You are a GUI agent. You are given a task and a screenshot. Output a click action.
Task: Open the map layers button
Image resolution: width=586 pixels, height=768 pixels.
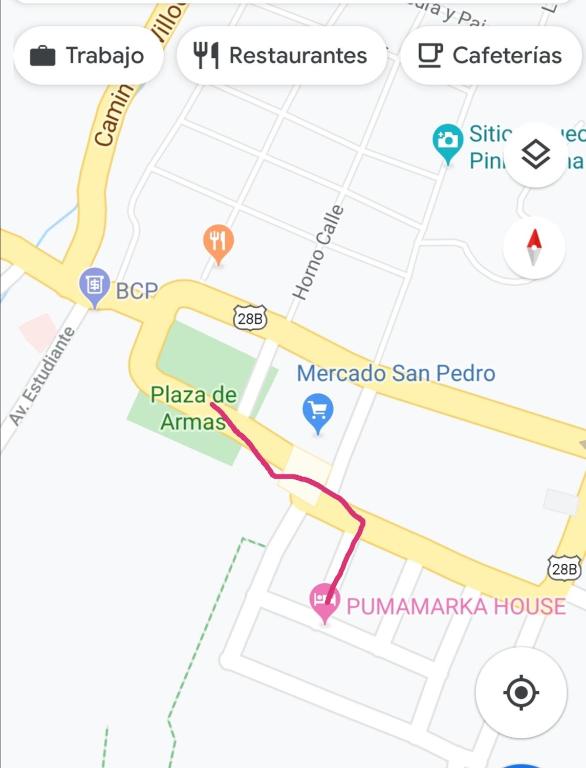click(535, 154)
